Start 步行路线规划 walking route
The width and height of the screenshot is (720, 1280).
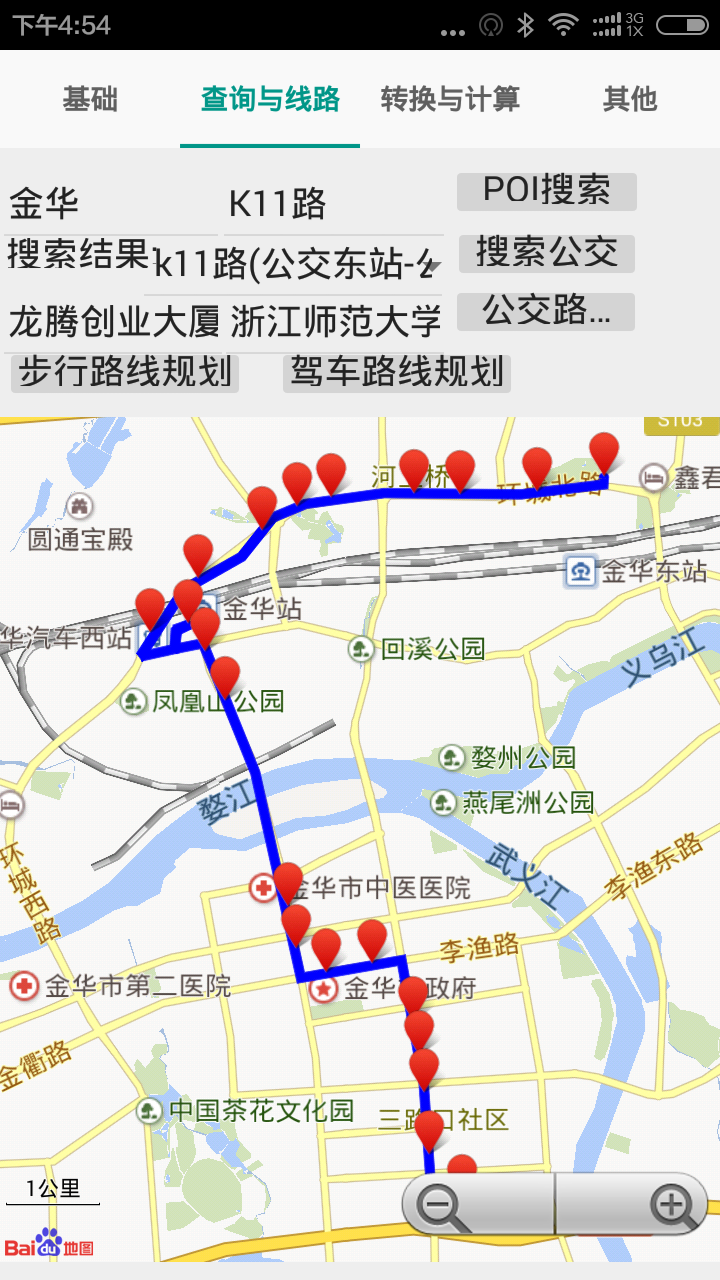[x=126, y=373]
